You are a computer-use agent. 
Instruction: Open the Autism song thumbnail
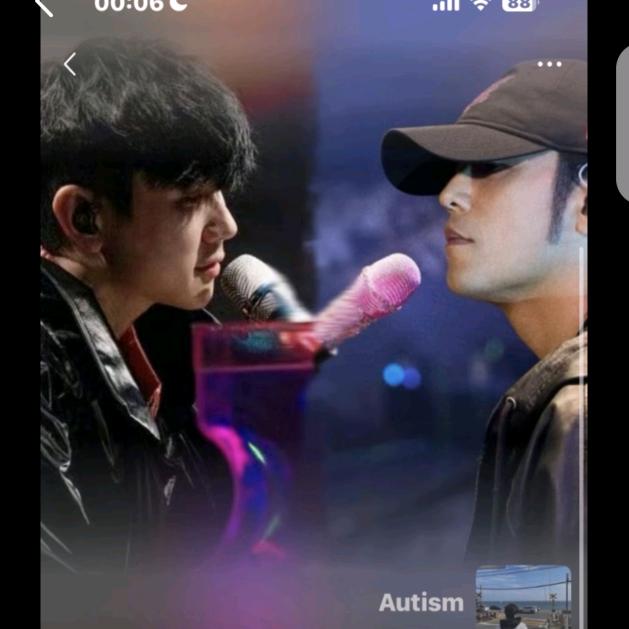(x=523, y=598)
